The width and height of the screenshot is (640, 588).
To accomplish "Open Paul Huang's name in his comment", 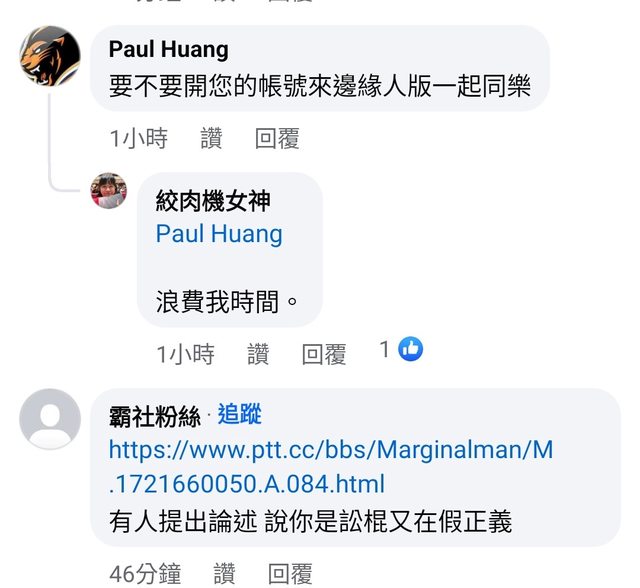I will tap(168, 49).
